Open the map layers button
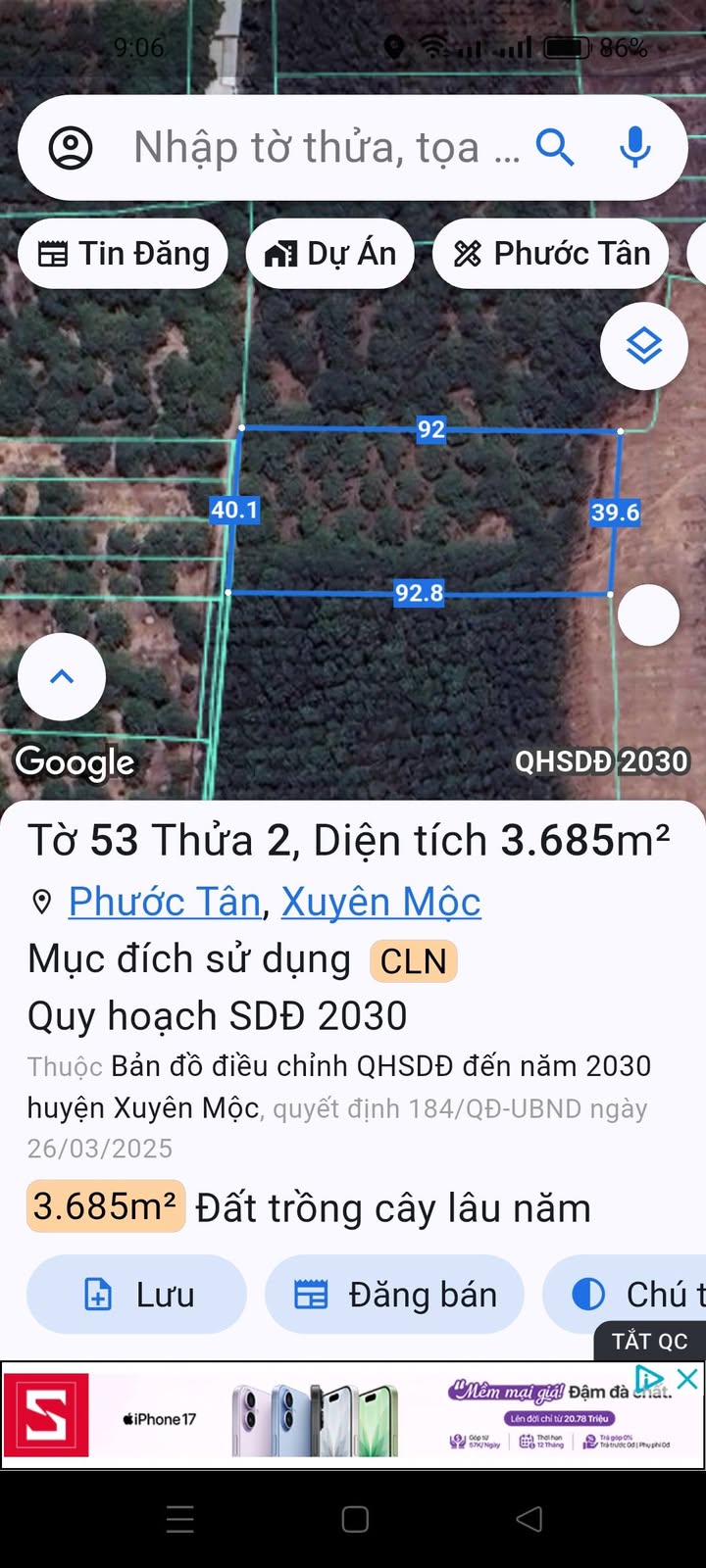Screen dimensions: 706x1568 coord(644,346)
